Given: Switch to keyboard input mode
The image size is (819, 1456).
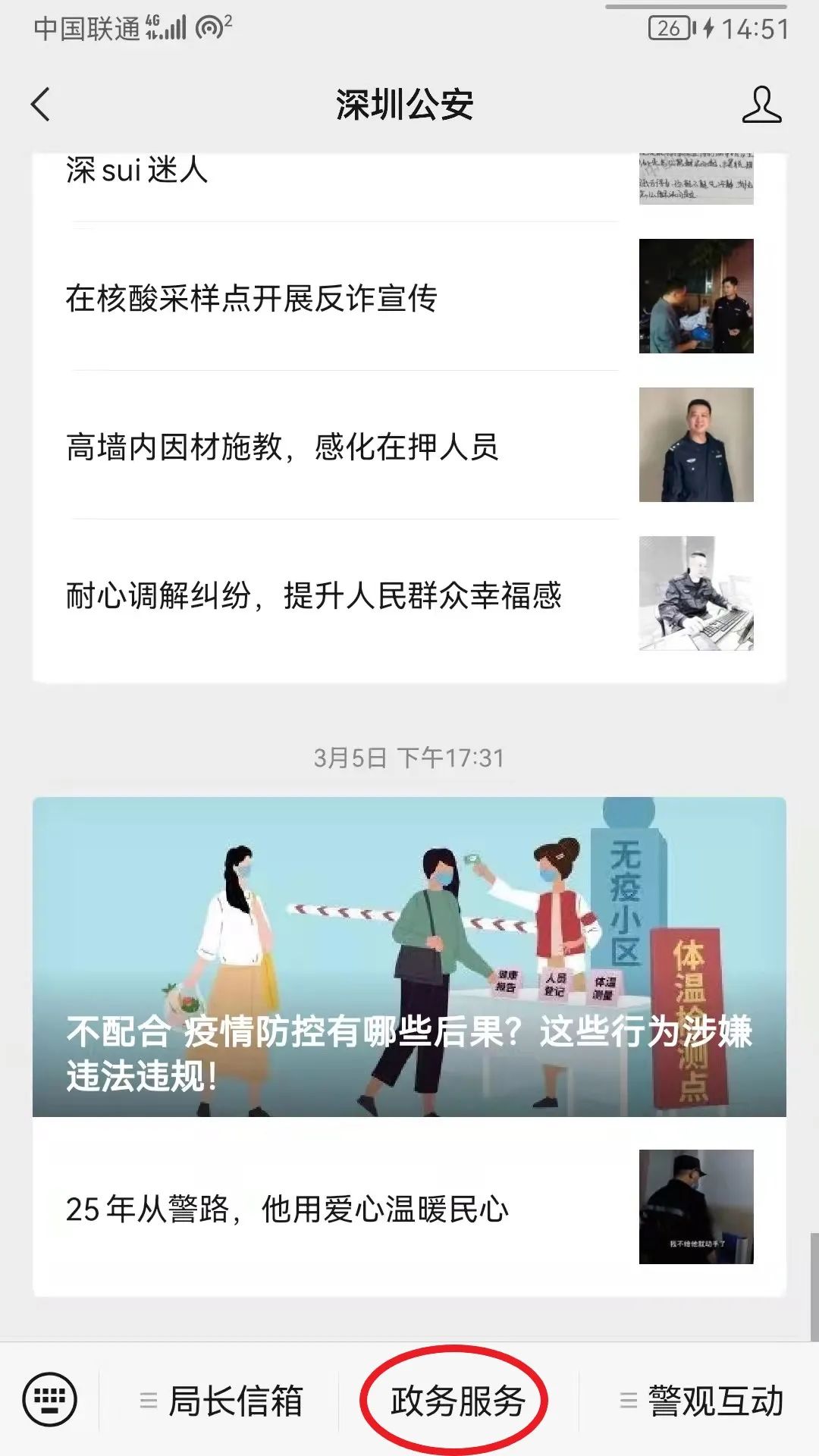Looking at the screenshot, I should coord(50,1399).
